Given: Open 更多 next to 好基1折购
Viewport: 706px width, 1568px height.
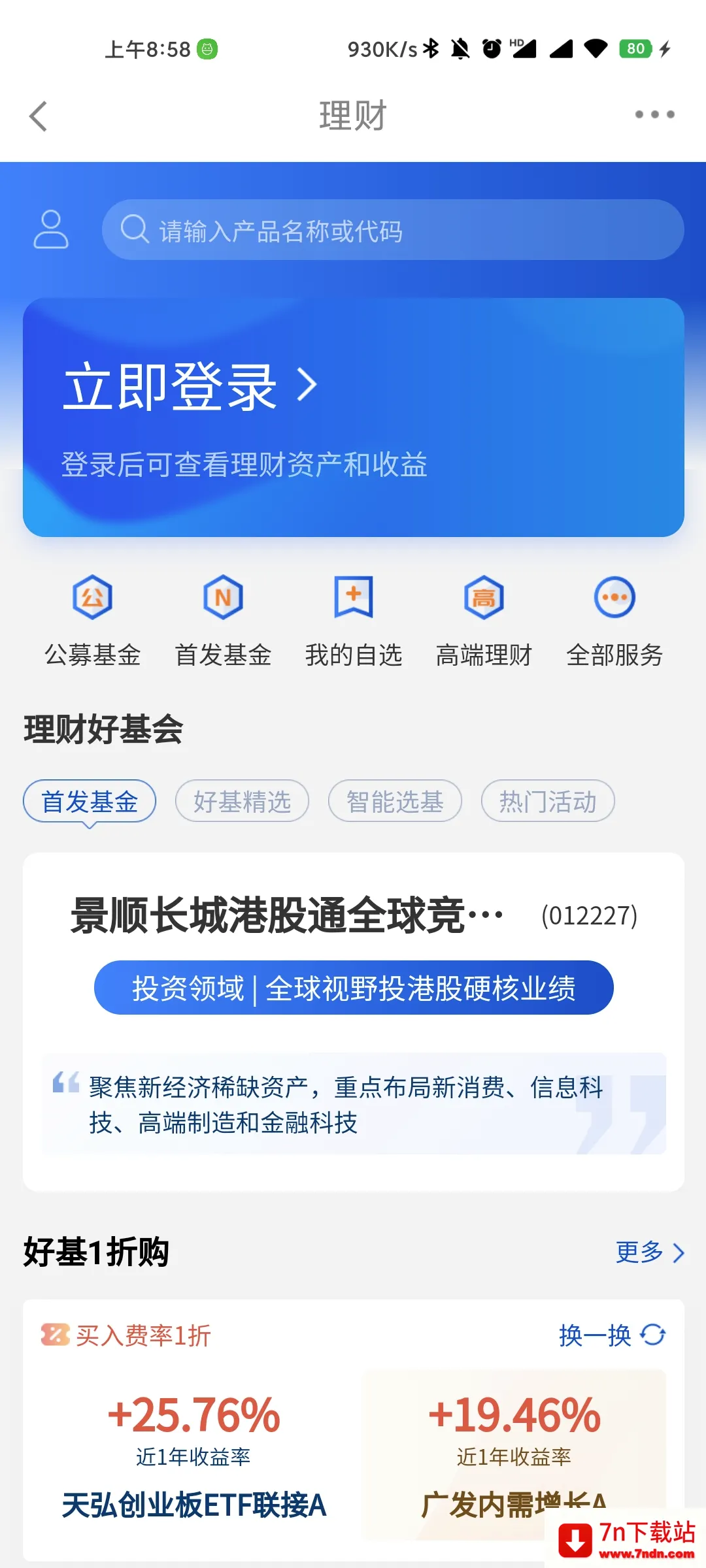Looking at the screenshot, I should [x=650, y=1252].
